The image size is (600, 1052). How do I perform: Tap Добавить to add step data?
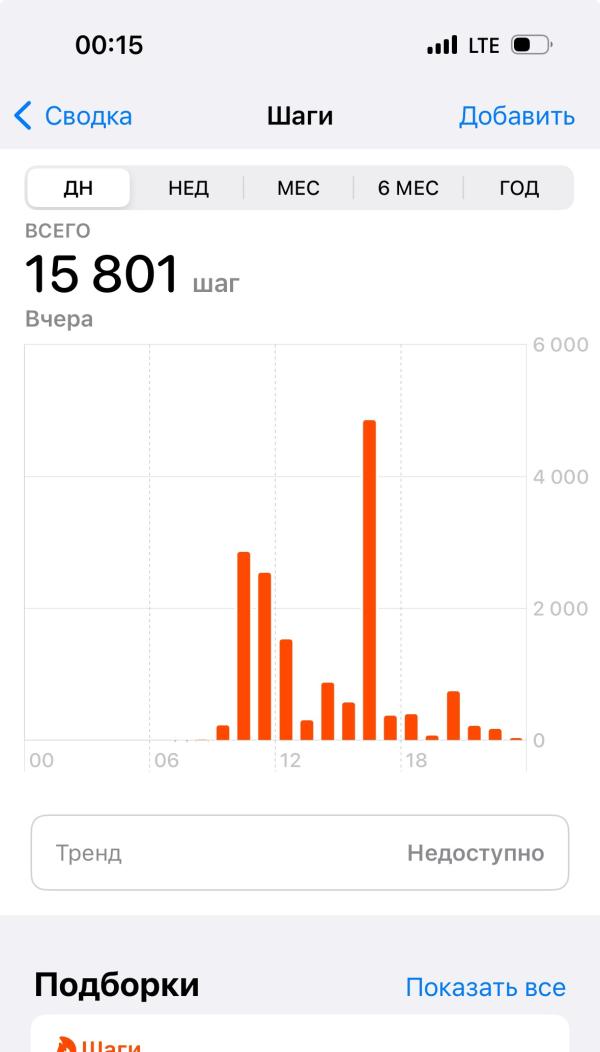tap(516, 116)
